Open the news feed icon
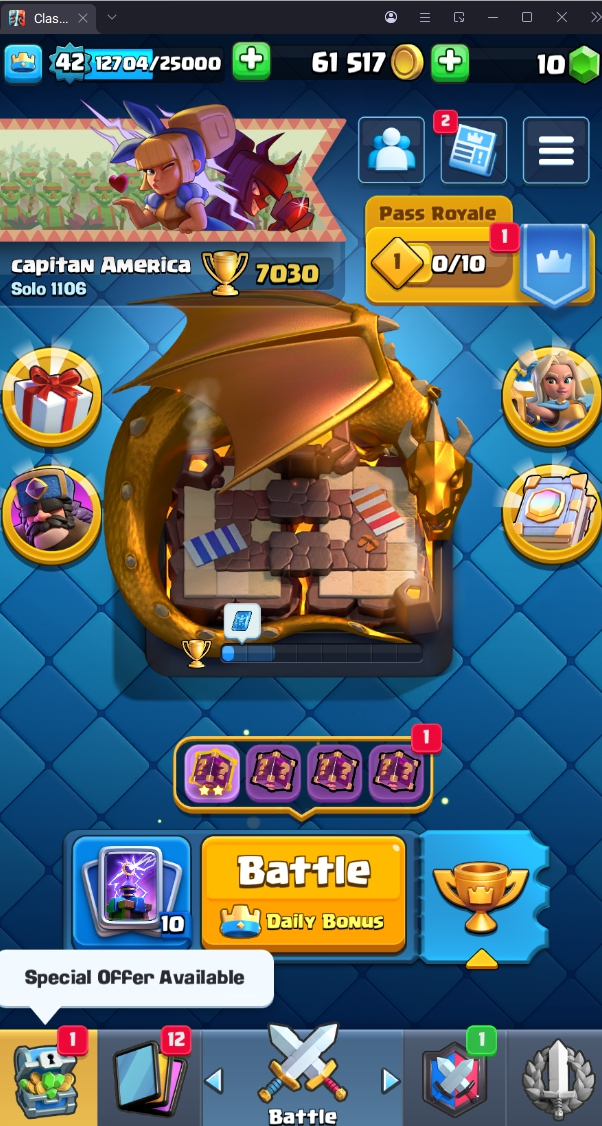This screenshot has width=602, height=1126. tap(473, 151)
